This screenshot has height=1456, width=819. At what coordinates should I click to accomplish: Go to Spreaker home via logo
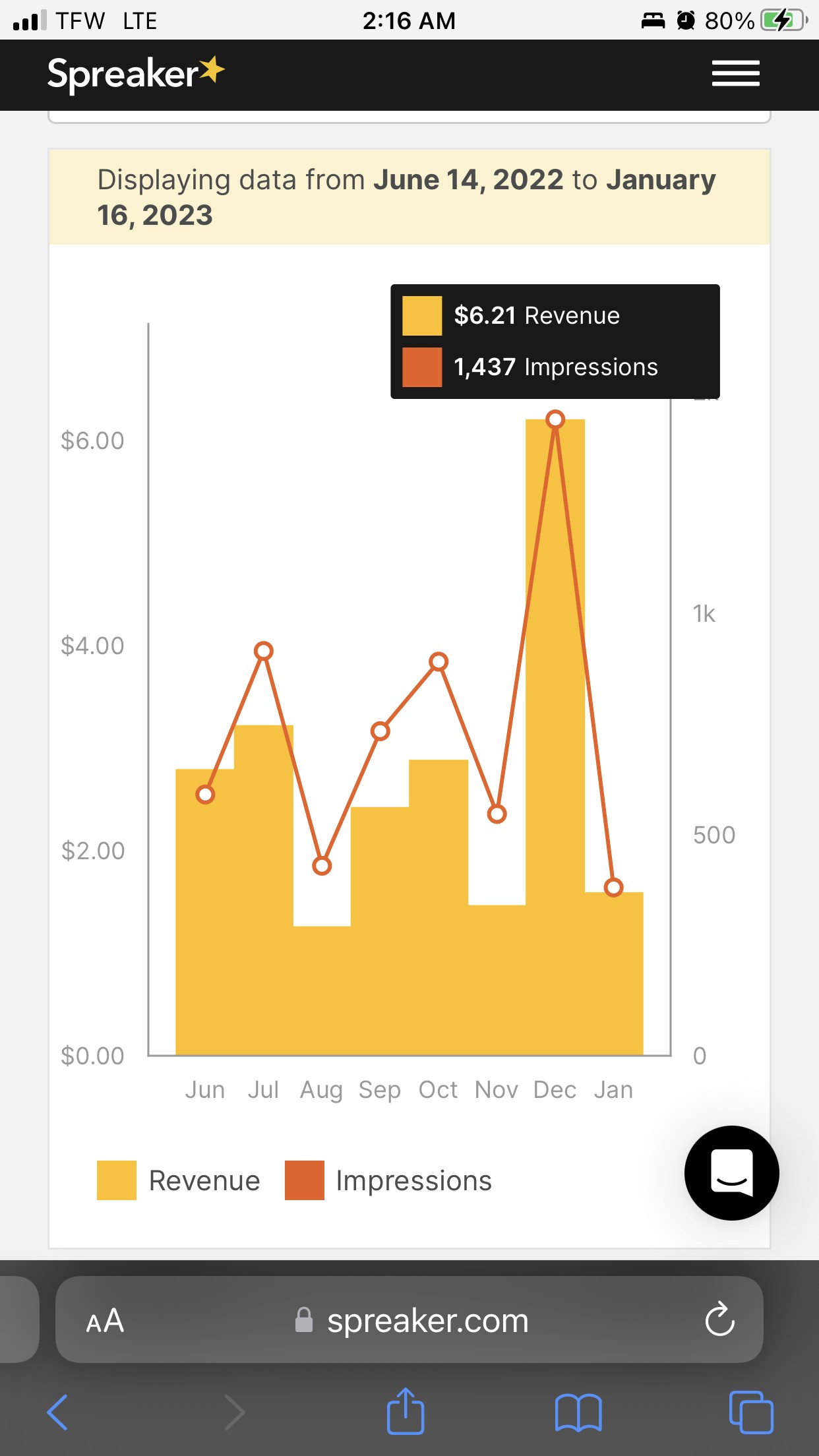[x=136, y=73]
